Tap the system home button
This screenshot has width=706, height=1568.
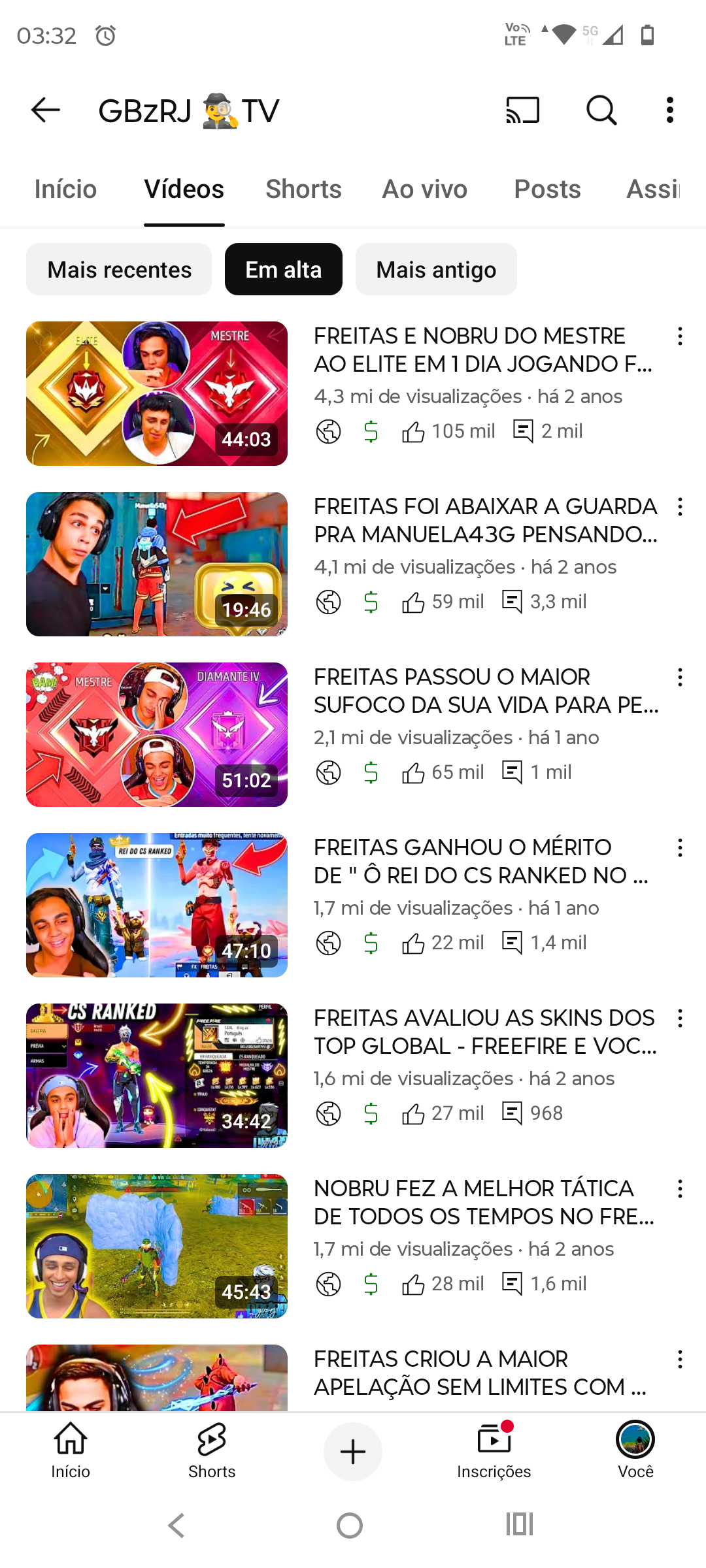tap(350, 1526)
